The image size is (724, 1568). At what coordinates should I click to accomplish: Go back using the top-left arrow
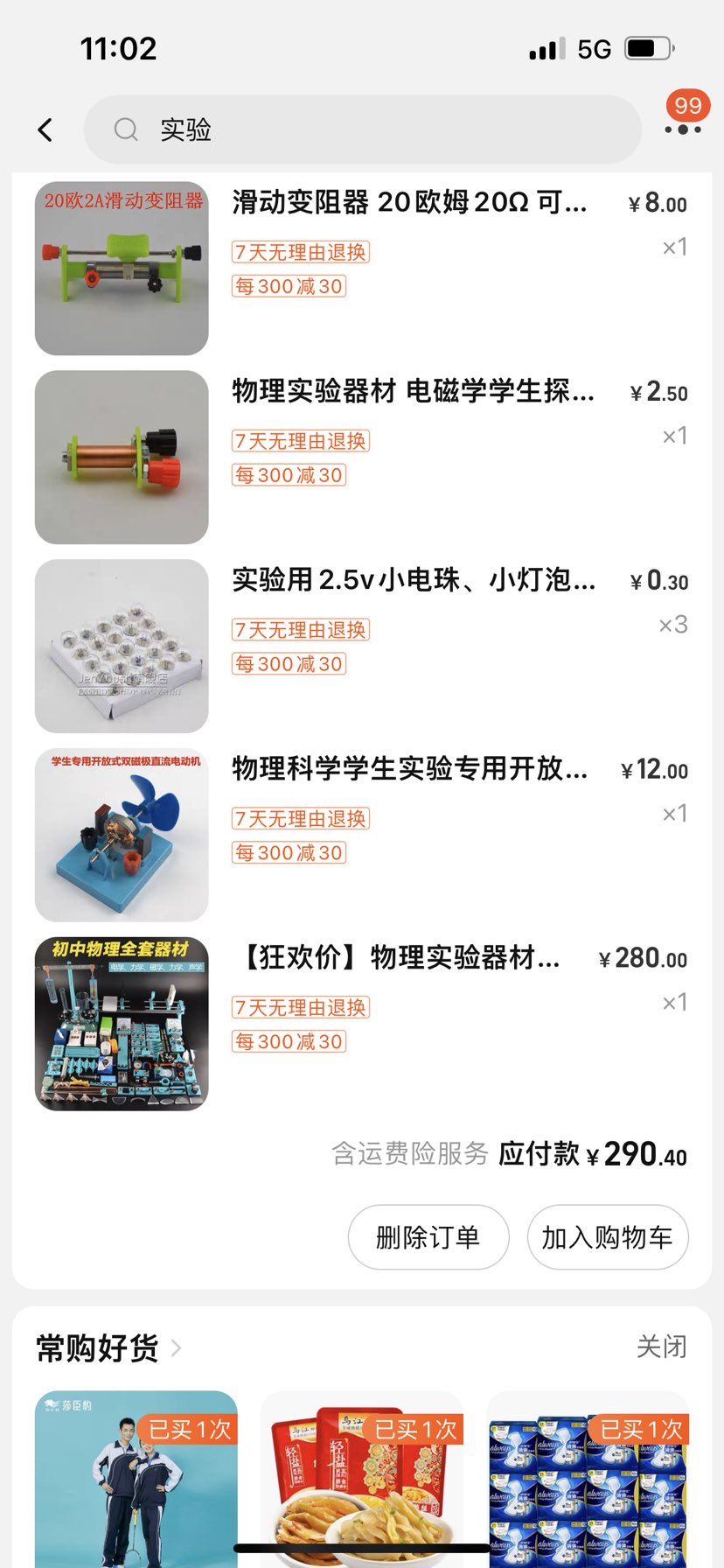pyautogui.click(x=45, y=130)
